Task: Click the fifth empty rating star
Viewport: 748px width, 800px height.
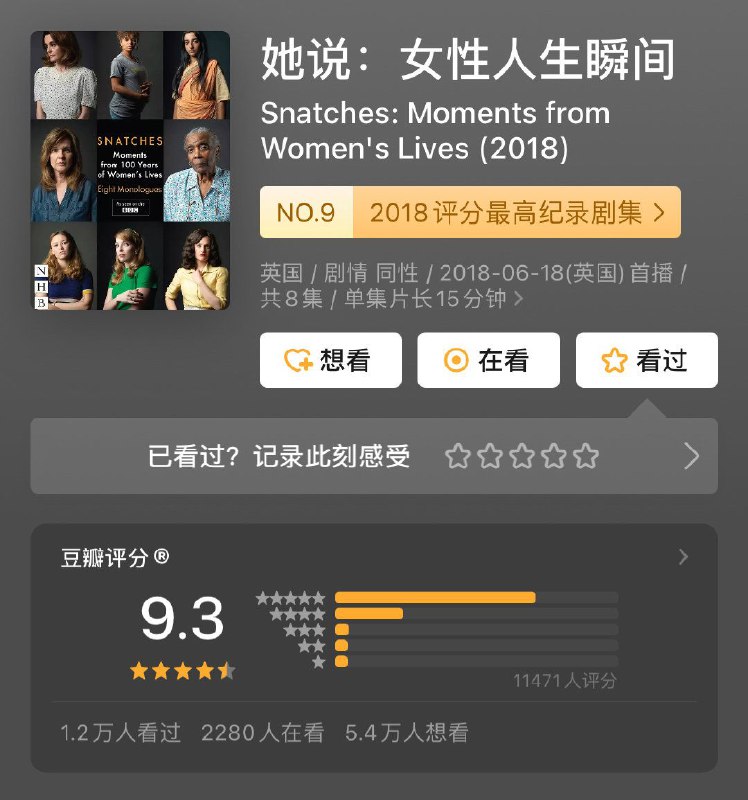Action: (x=584, y=455)
